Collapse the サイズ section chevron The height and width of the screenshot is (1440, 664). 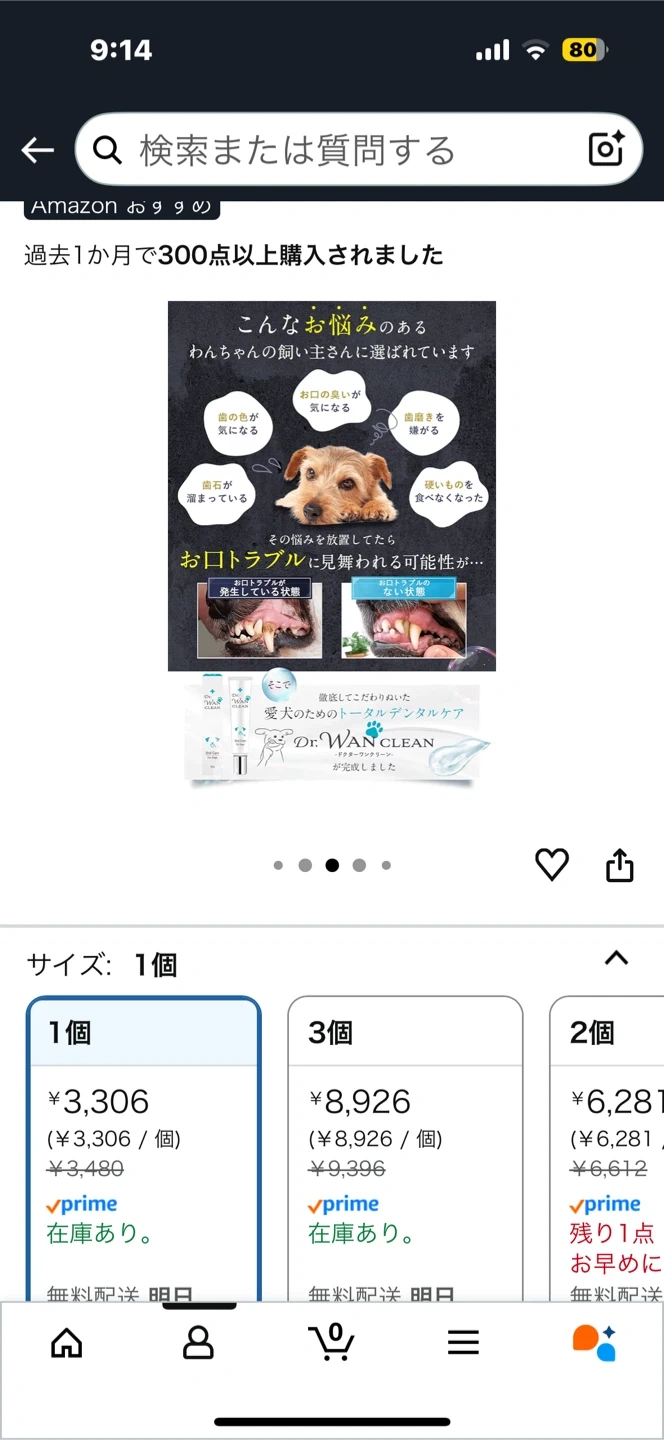click(617, 959)
